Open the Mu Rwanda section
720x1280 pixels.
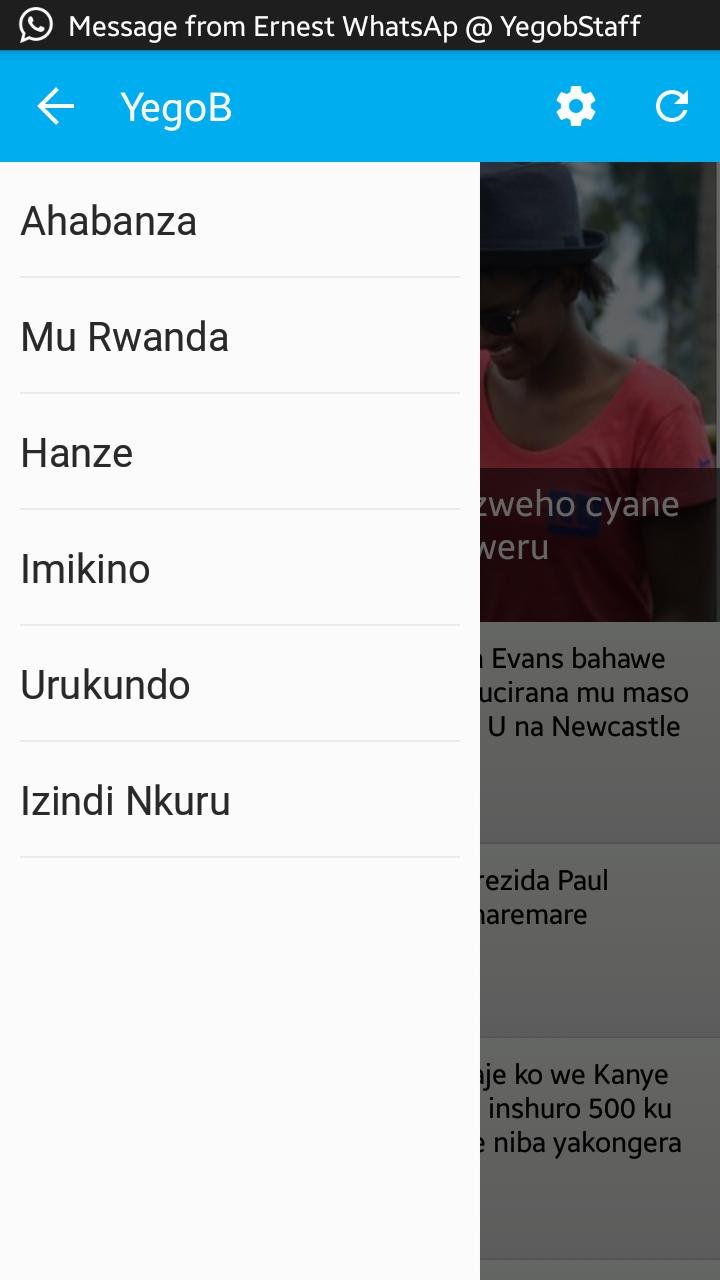click(239, 337)
